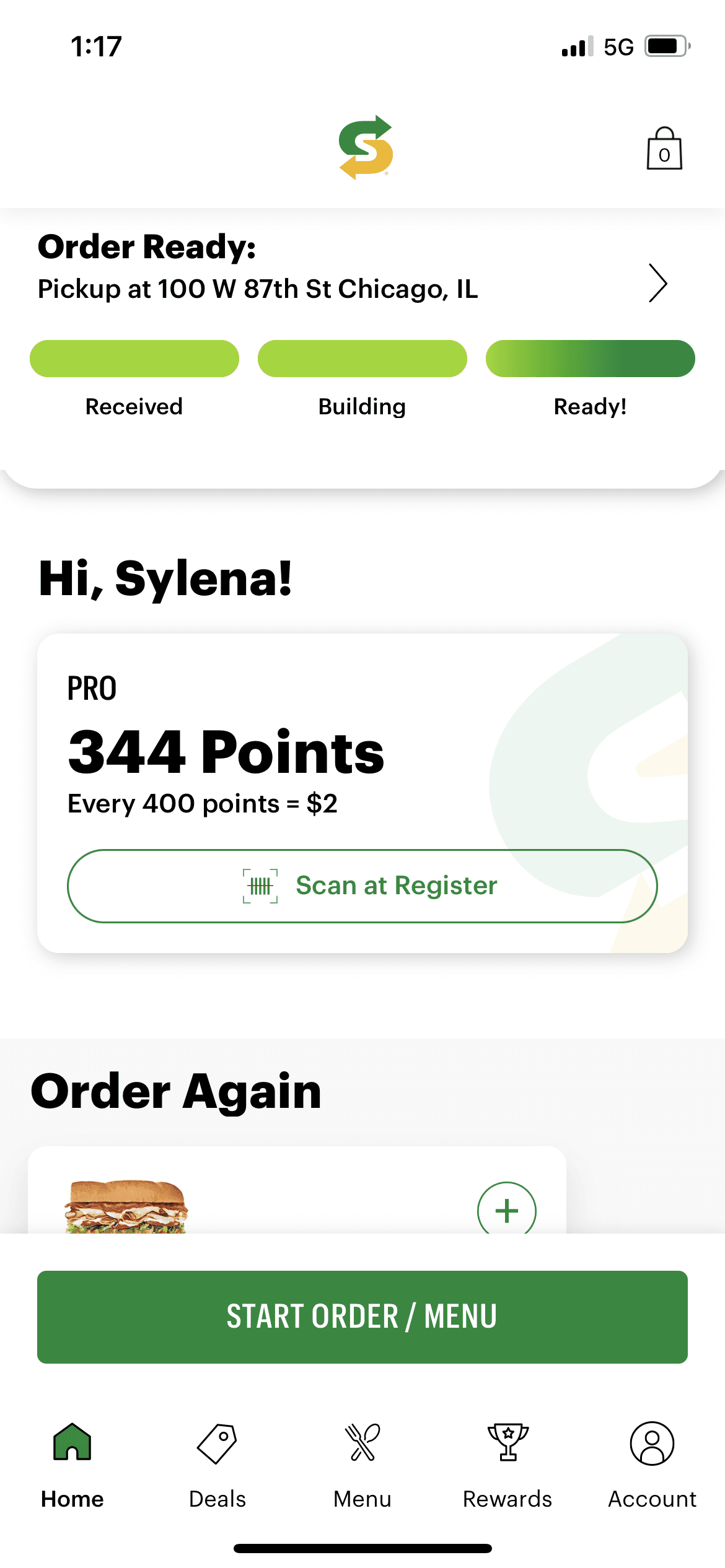This screenshot has height=1568, width=725.
Task: Tap START ORDER / MENU button
Action: click(362, 1317)
